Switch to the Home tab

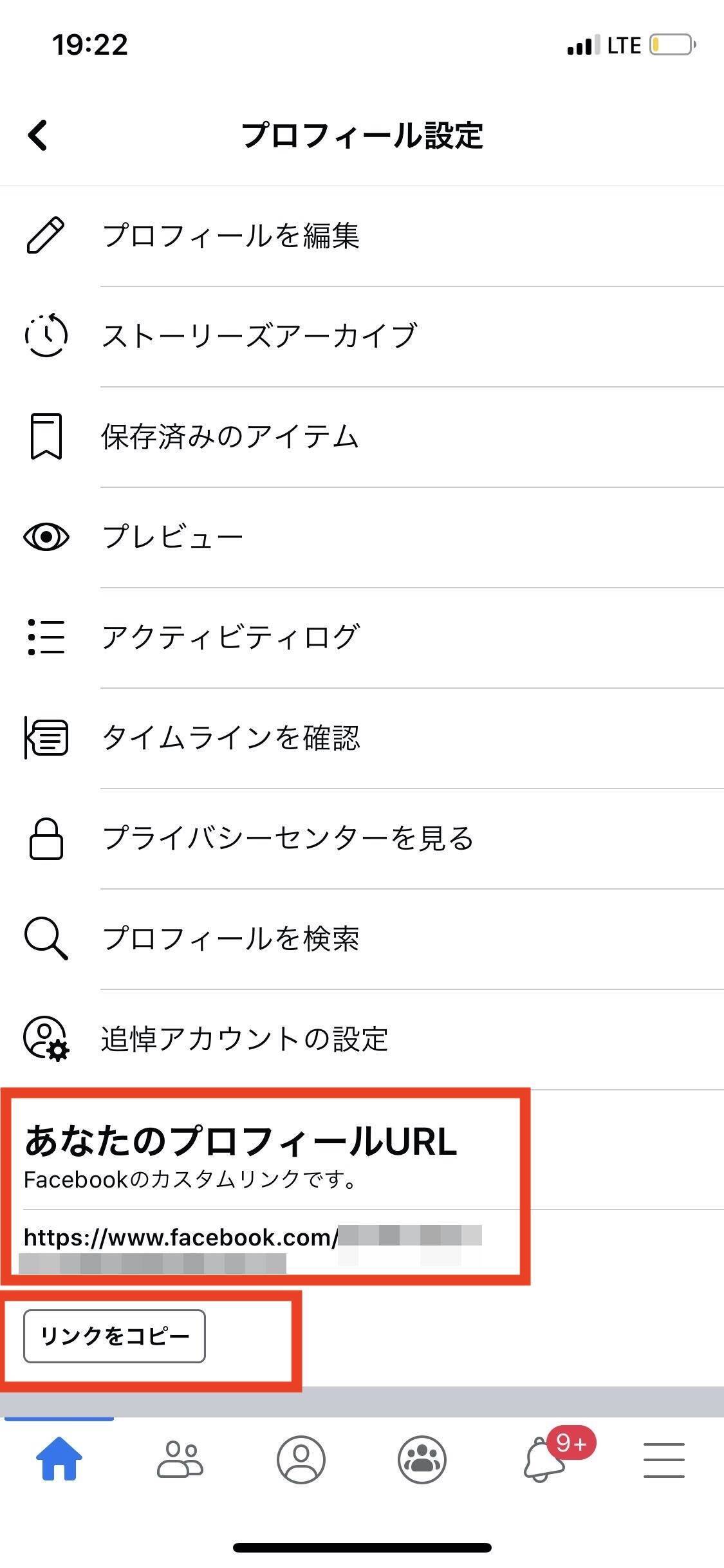[x=59, y=1459]
